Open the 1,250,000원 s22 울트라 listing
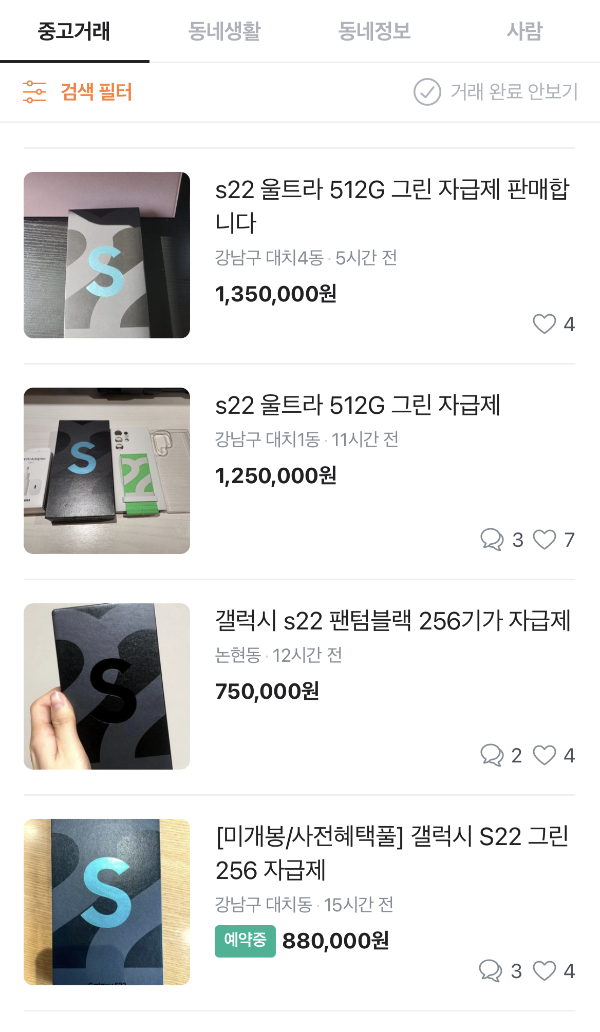600x1032 pixels. click(357, 405)
